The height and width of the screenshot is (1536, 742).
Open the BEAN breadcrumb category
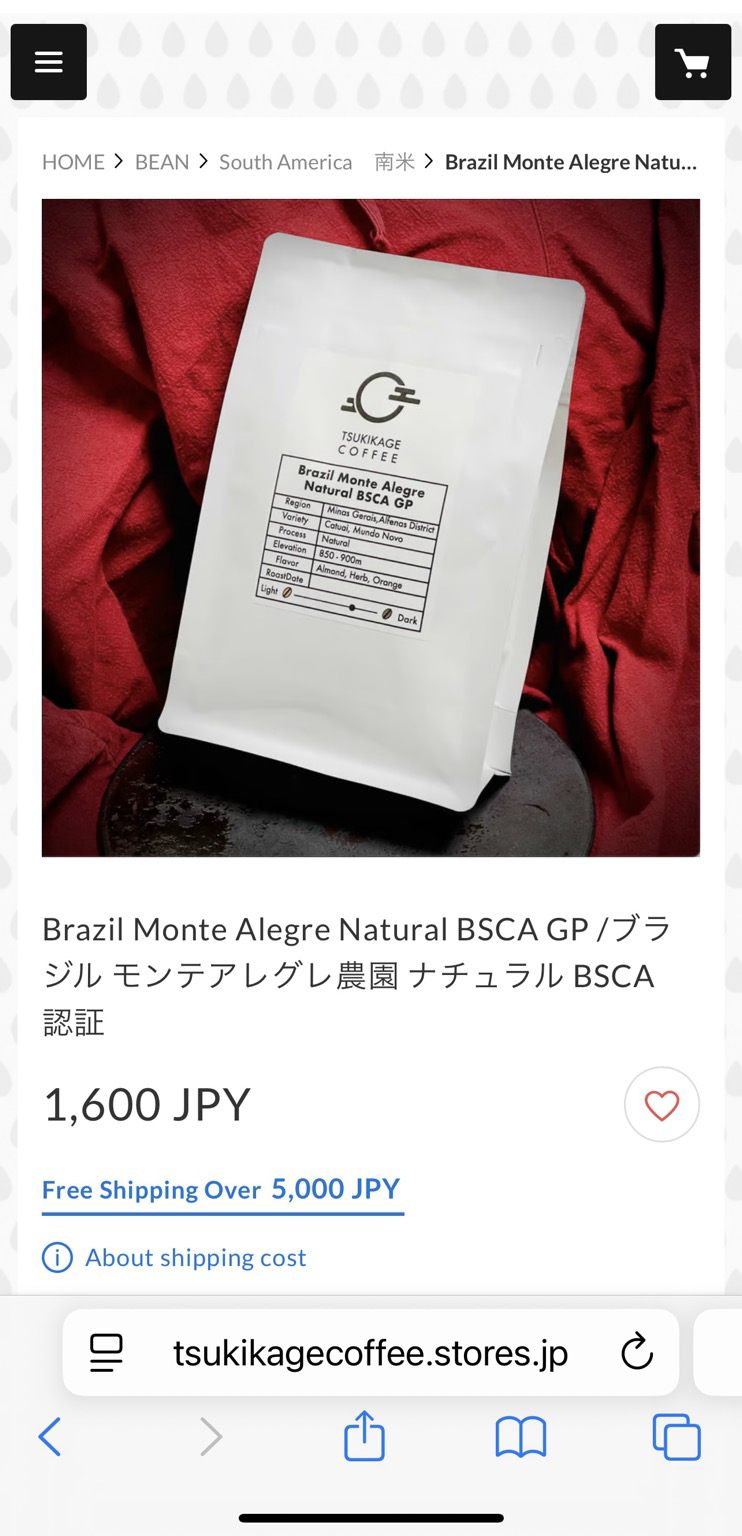pyautogui.click(x=162, y=162)
